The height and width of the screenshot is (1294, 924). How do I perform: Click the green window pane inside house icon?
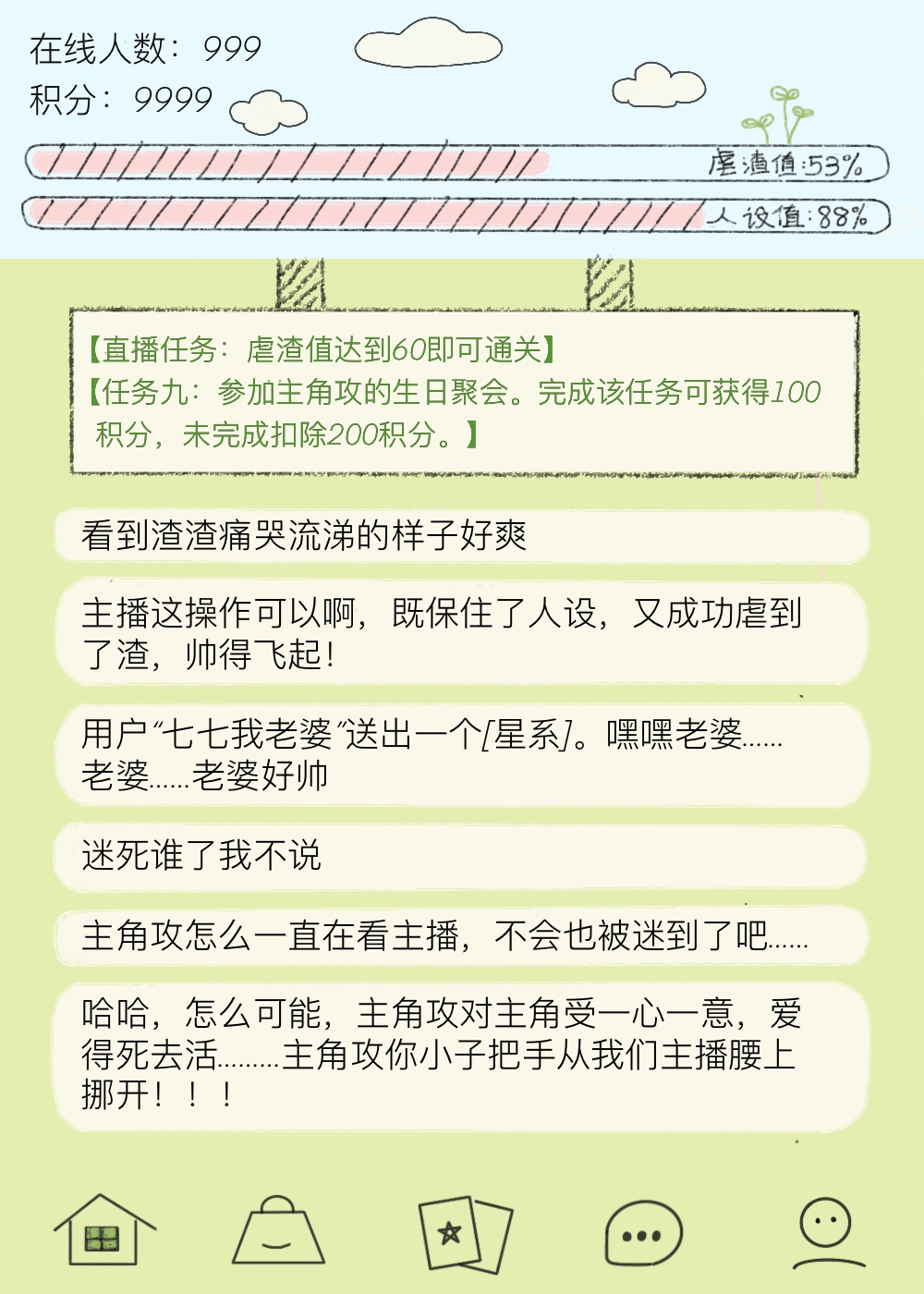(x=102, y=1239)
